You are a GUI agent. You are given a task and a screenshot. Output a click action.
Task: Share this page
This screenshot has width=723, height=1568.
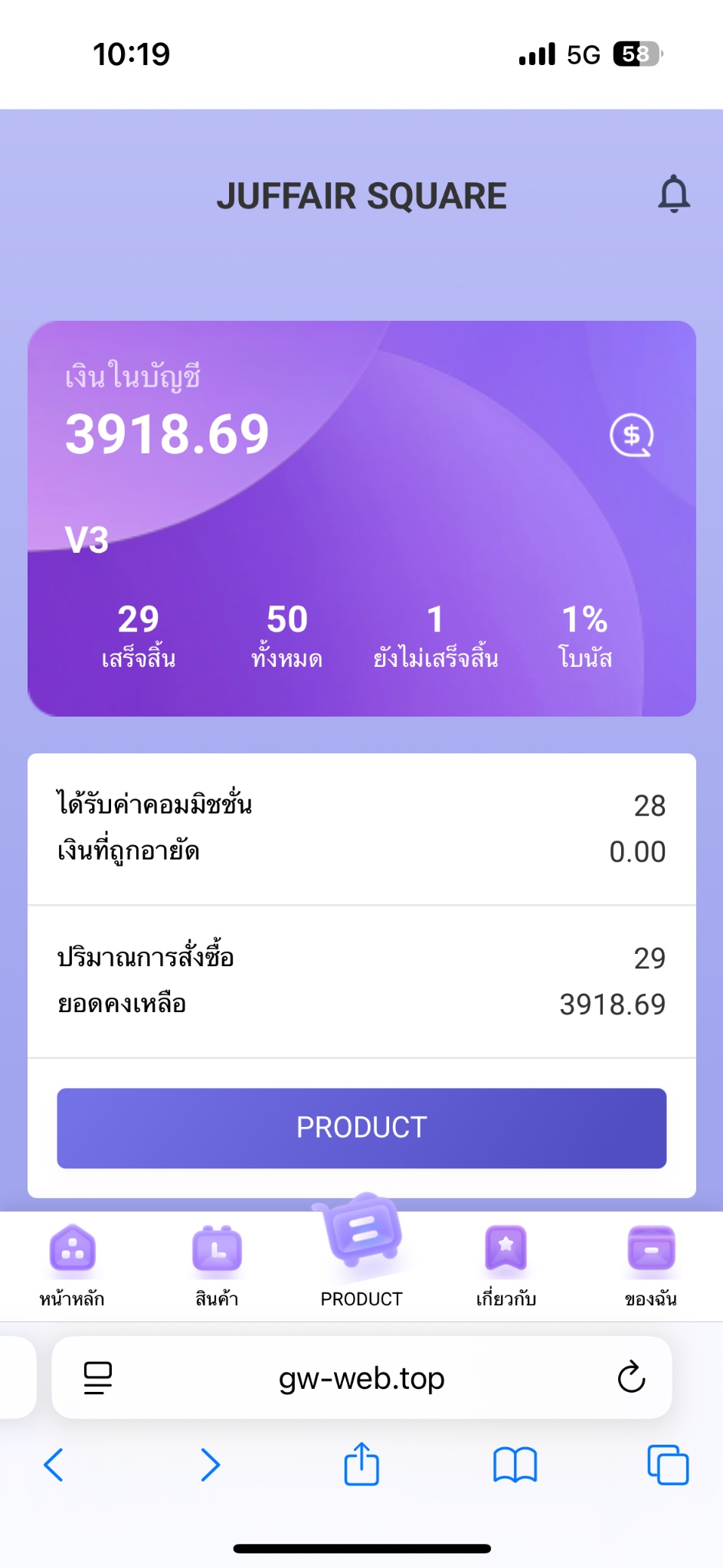361,1463
